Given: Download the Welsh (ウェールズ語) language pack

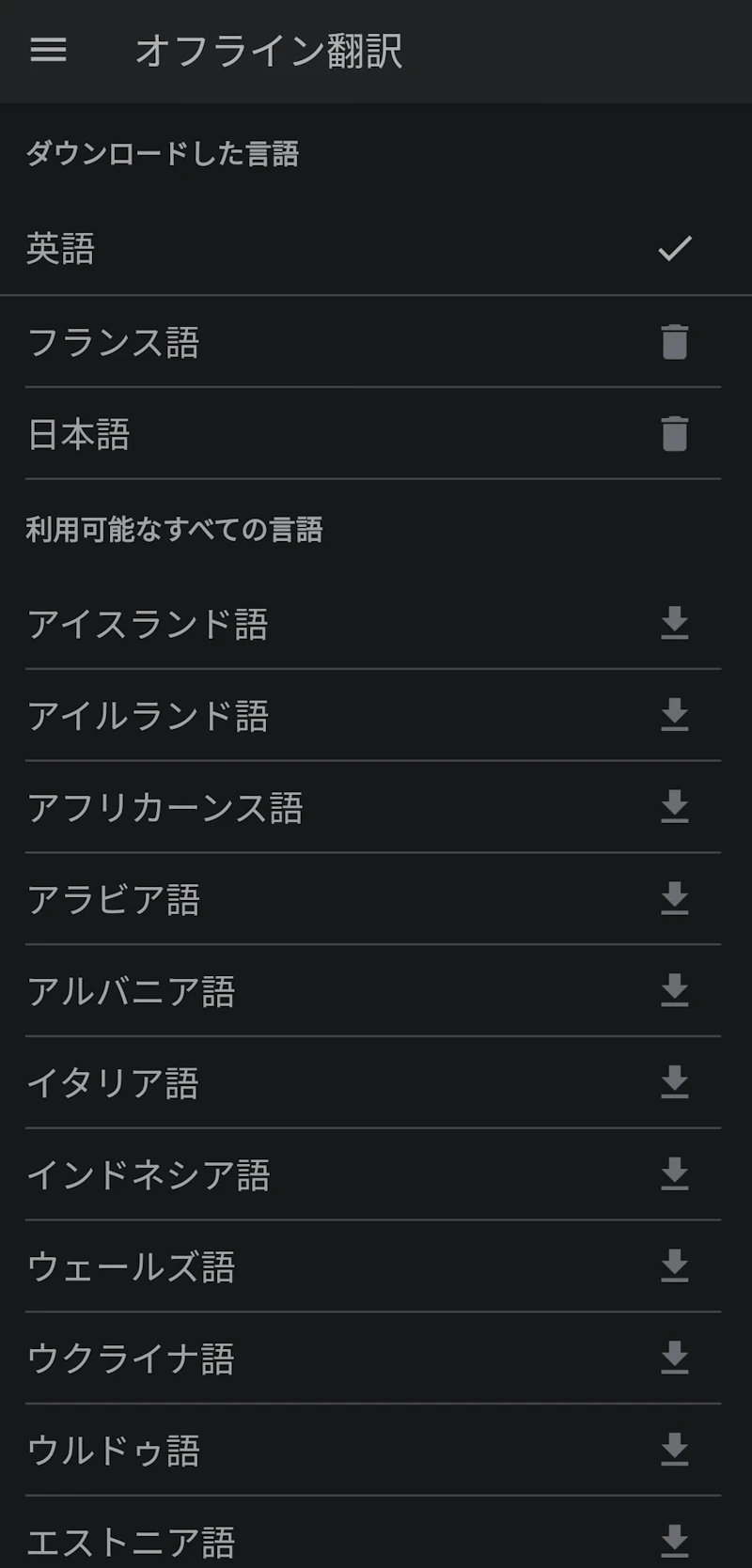Looking at the screenshot, I should point(677,1265).
